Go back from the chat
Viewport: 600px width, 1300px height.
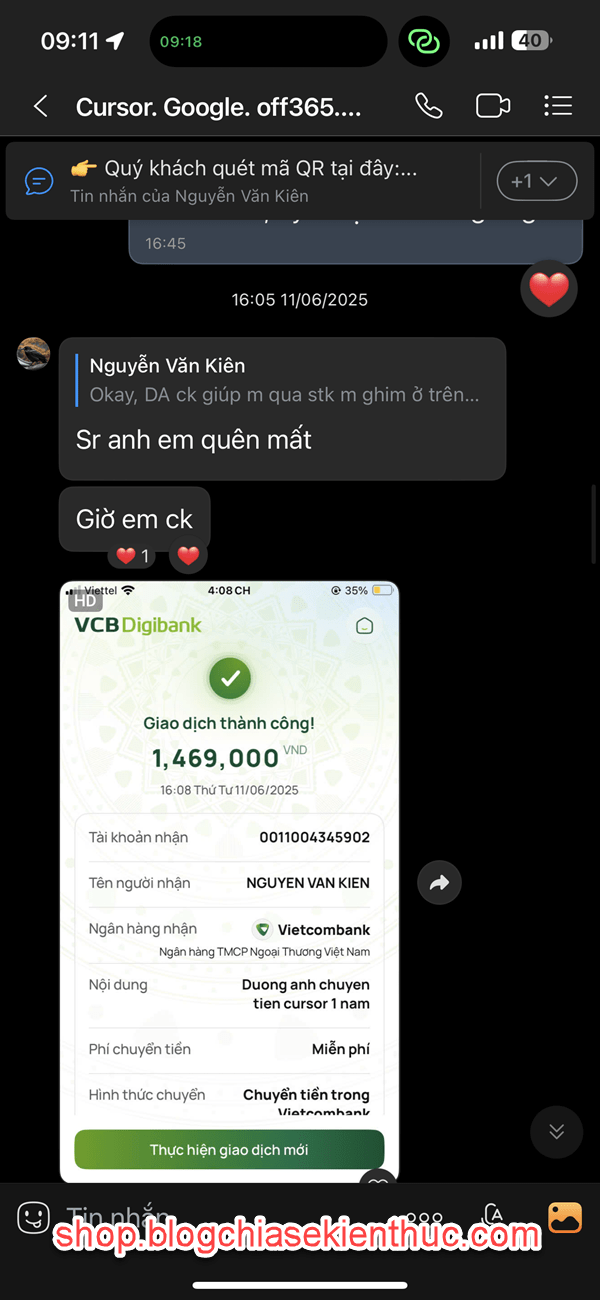(x=41, y=106)
